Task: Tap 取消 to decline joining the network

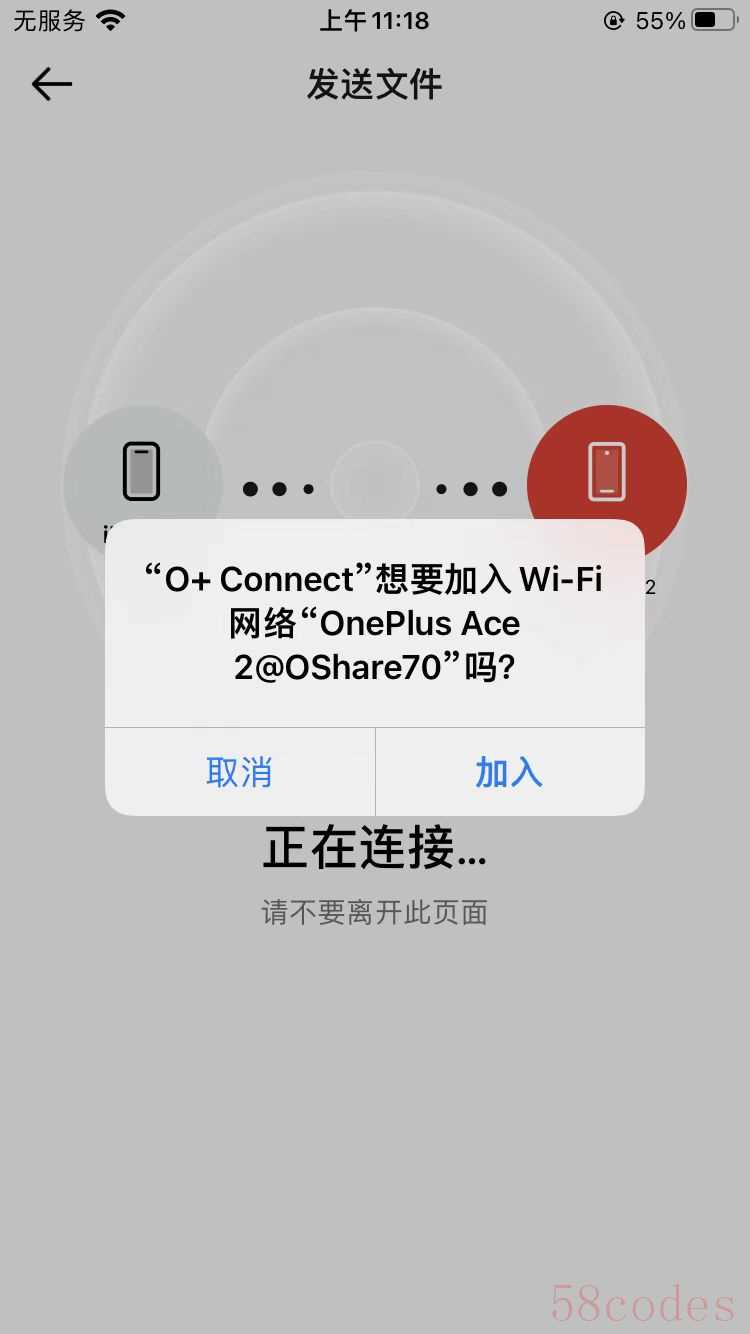Action: tap(239, 772)
